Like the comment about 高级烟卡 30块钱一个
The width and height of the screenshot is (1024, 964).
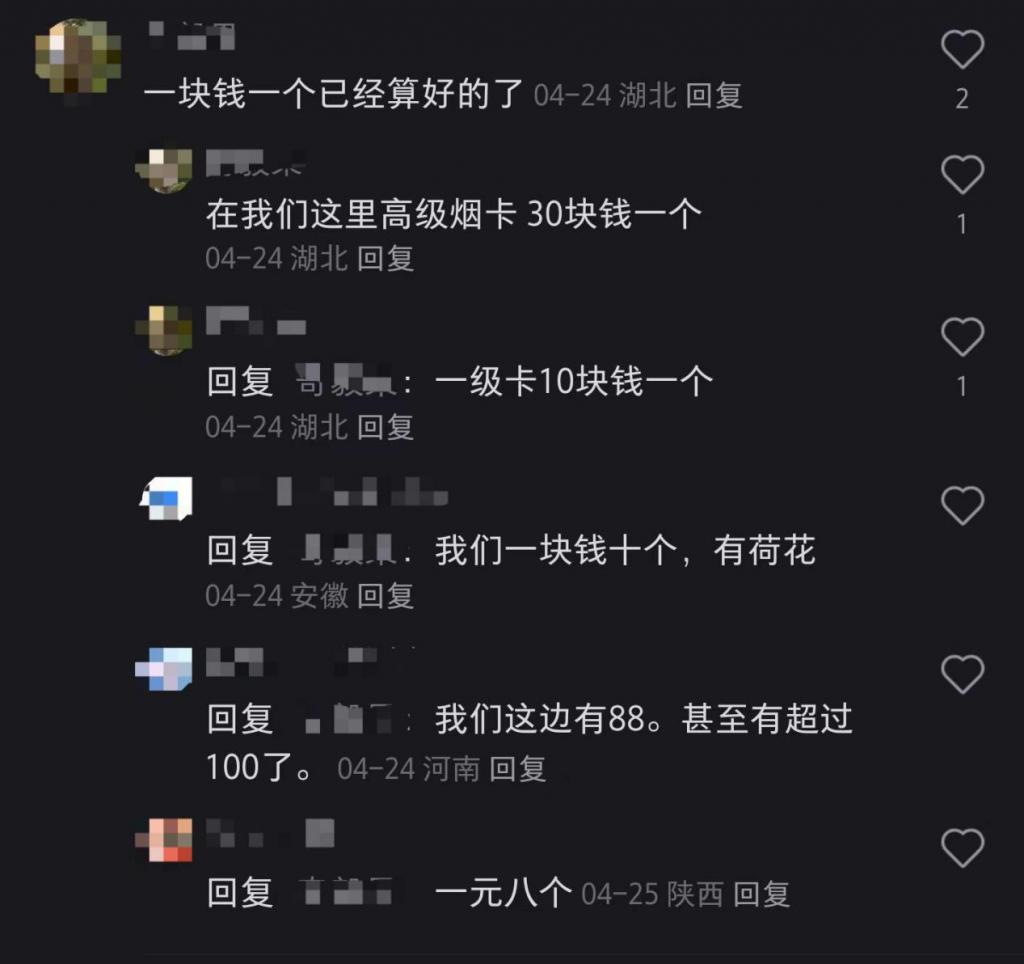pyautogui.click(x=962, y=176)
